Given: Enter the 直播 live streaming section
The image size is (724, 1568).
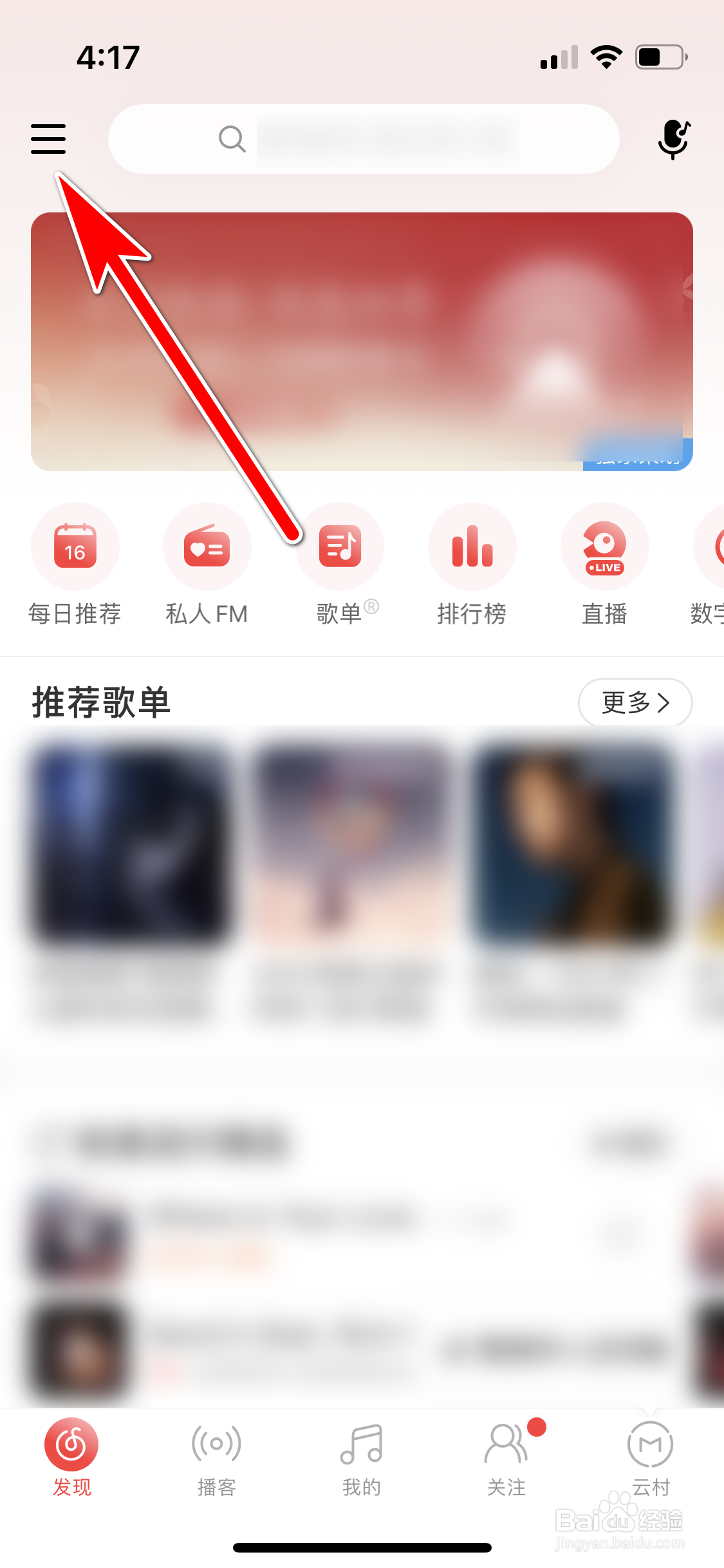Looking at the screenshot, I should coord(604,546).
